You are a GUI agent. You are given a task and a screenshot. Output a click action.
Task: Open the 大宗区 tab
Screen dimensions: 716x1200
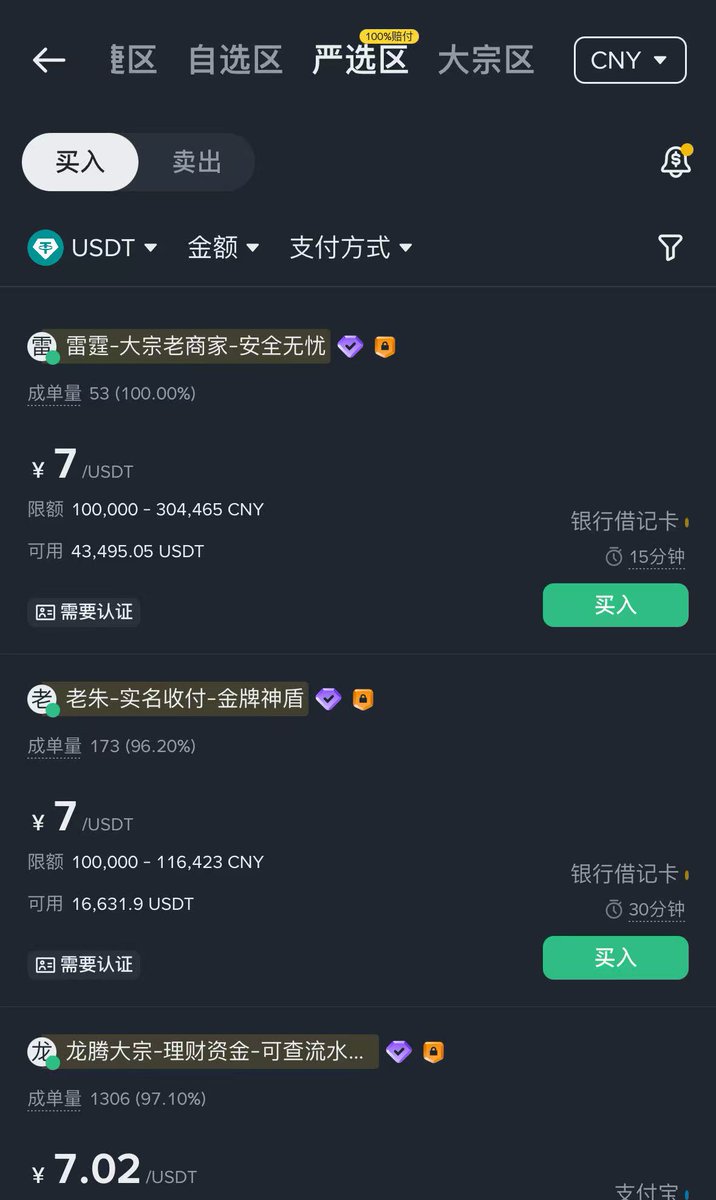486,60
